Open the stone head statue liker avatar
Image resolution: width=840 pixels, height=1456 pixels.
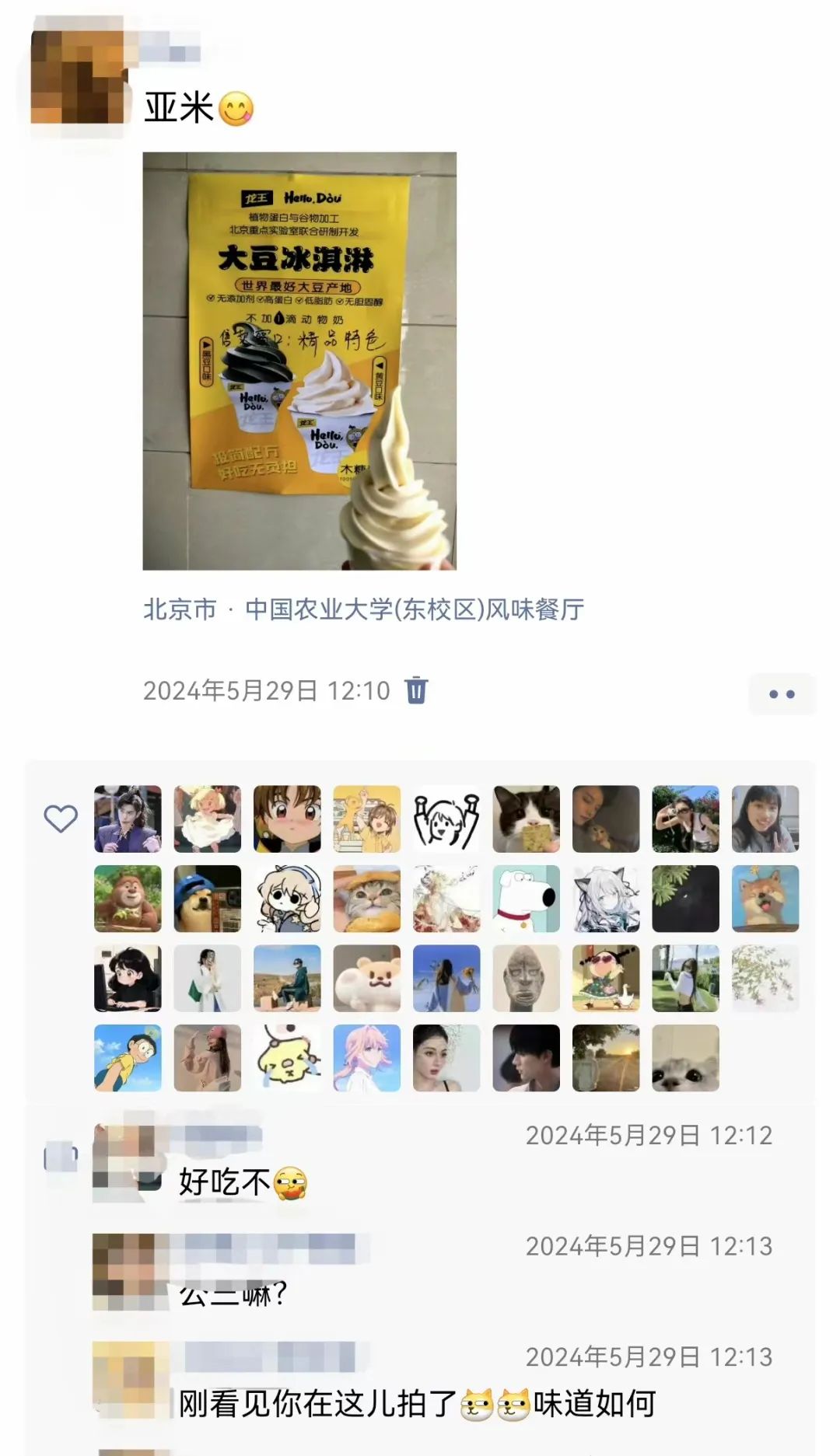(526, 978)
